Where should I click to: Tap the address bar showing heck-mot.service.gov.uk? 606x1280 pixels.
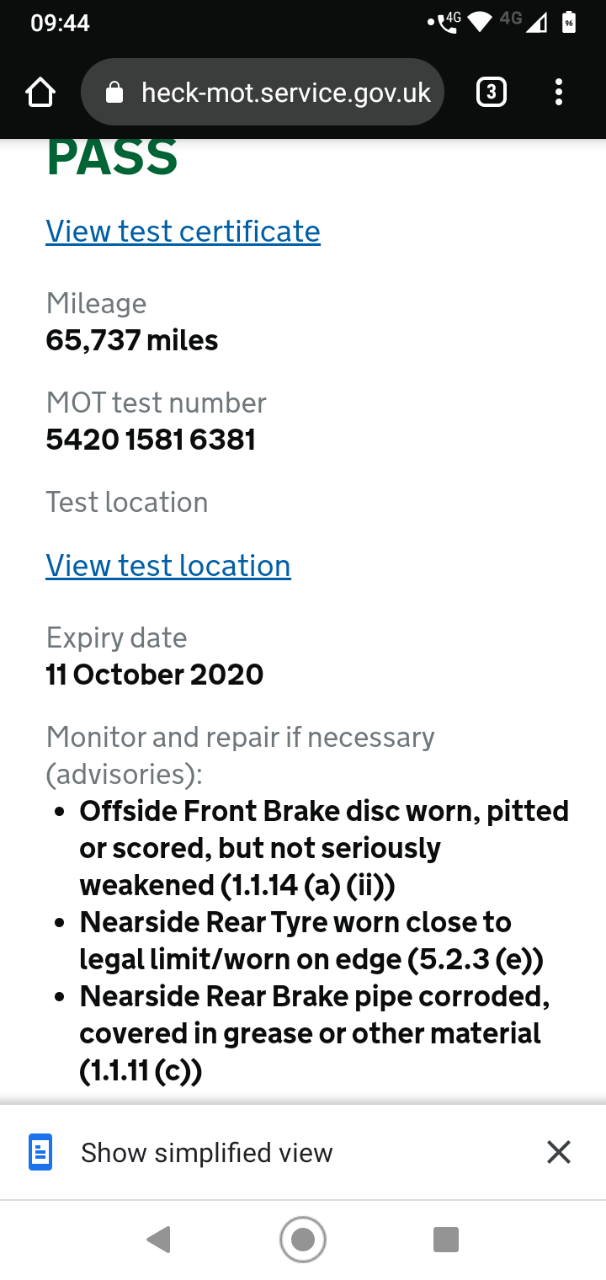(x=263, y=93)
